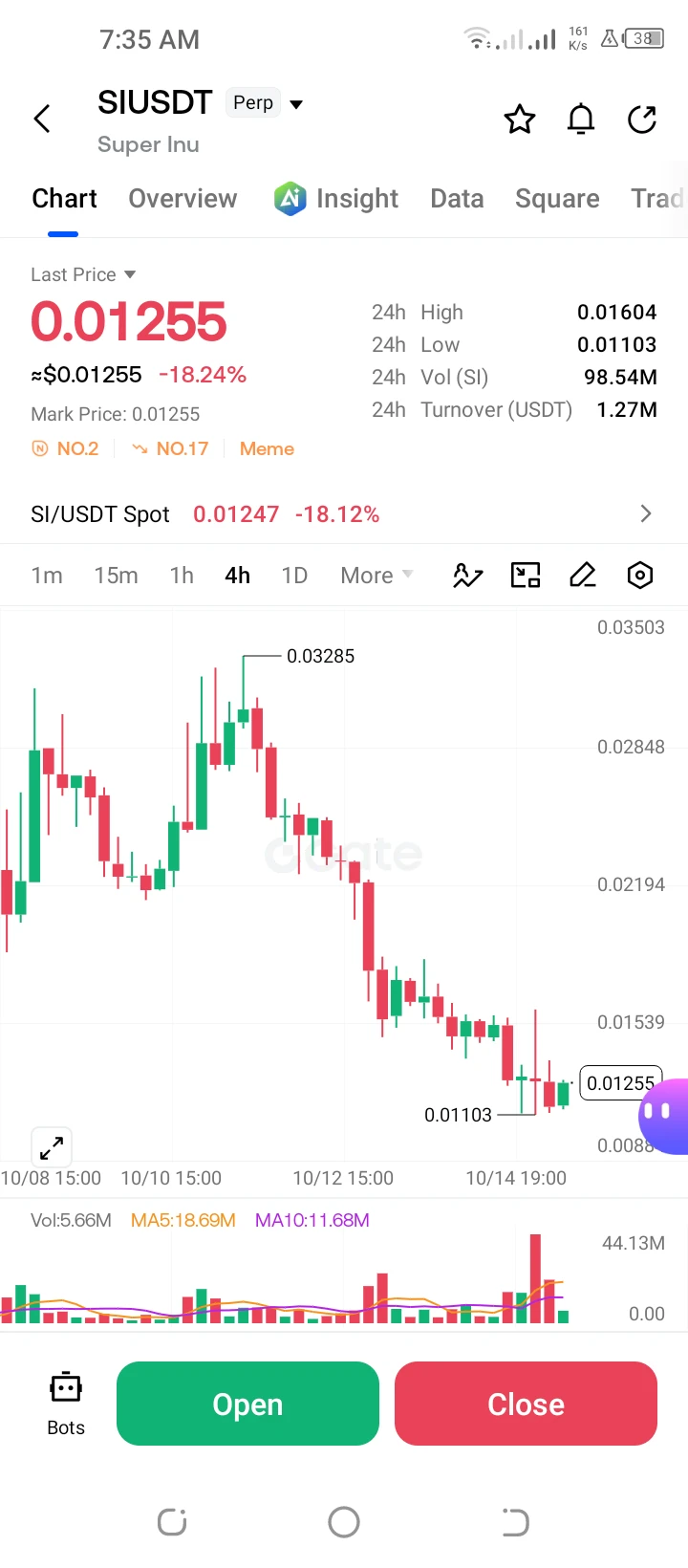Add SIUSDT to favorites with star

tap(520, 120)
